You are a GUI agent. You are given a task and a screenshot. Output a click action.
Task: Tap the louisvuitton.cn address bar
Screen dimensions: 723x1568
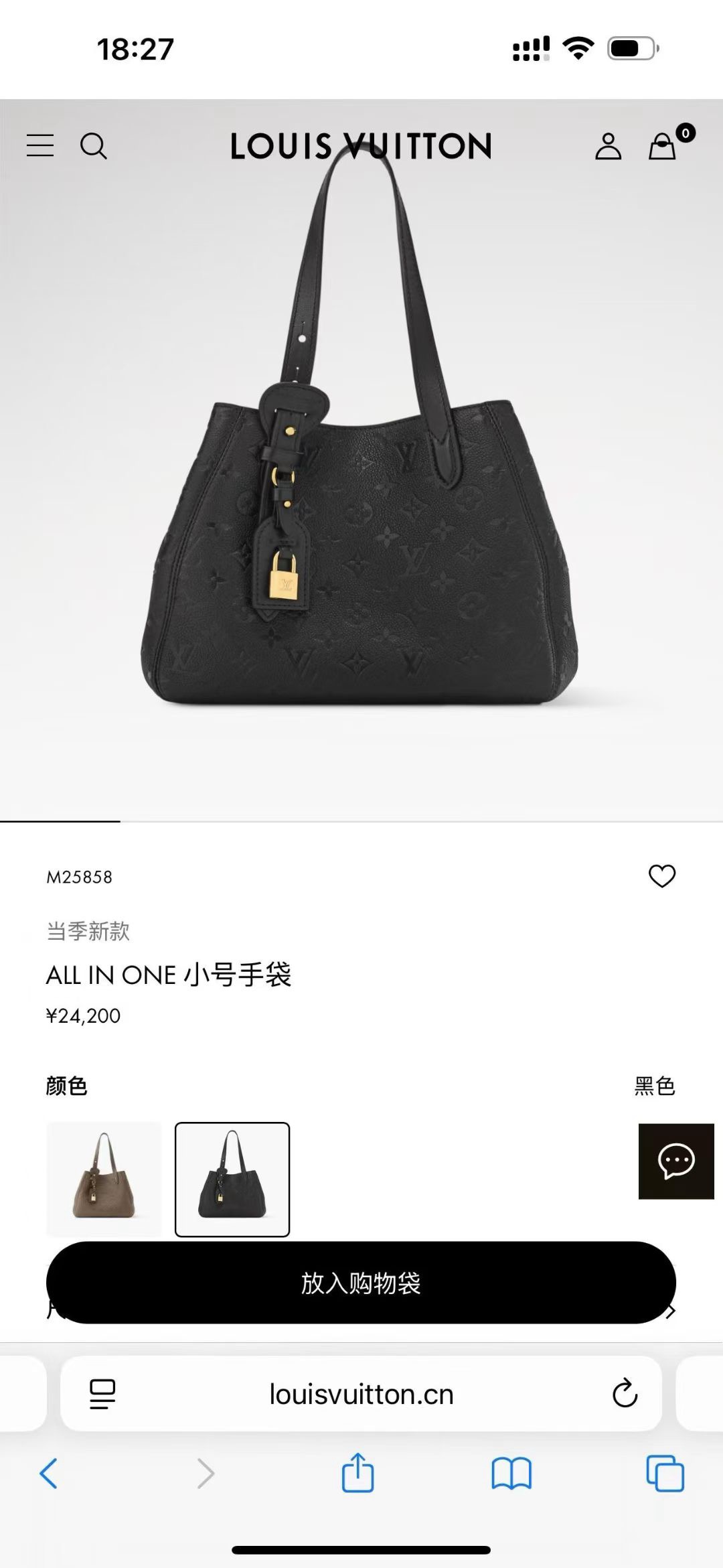coord(361,1394)
